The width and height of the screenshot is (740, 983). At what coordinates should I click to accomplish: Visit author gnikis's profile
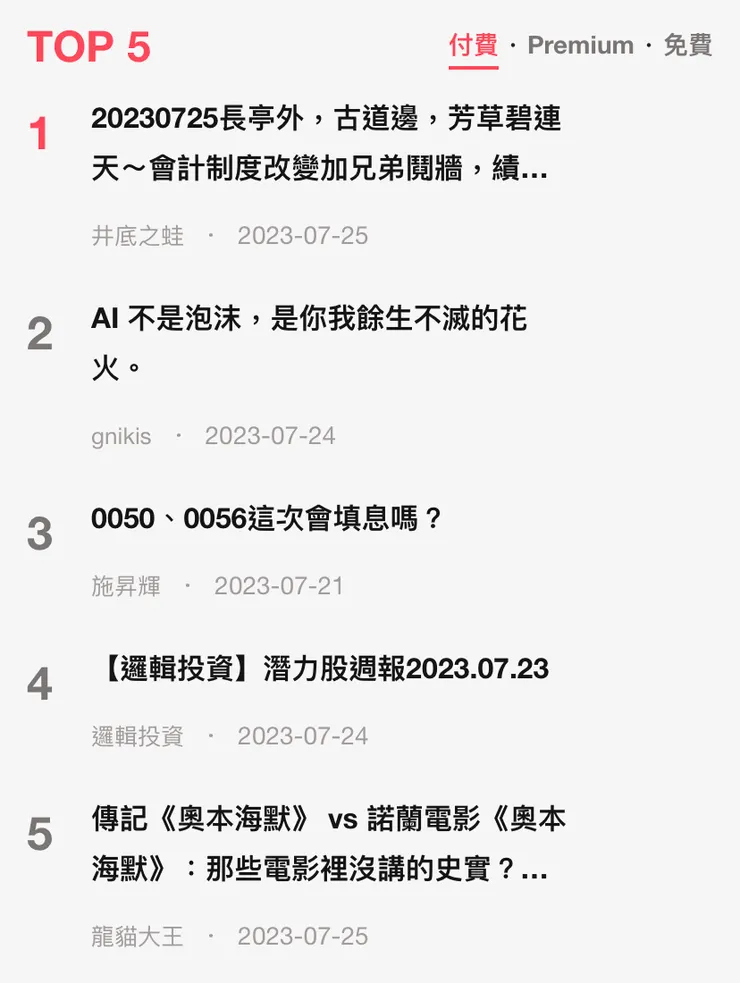121,437
